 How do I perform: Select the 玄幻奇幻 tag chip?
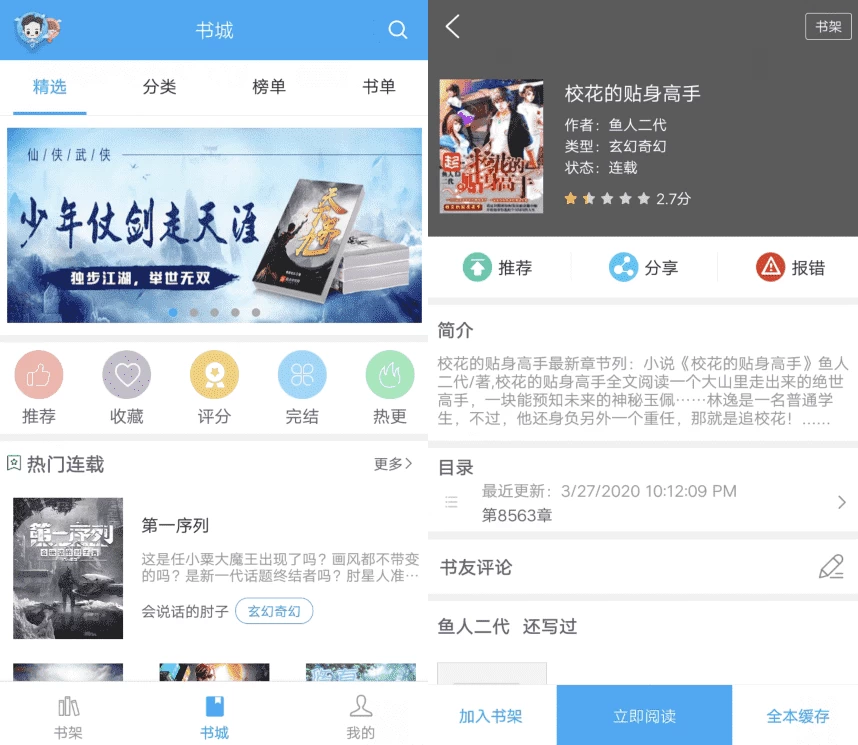tap(274, 611)
